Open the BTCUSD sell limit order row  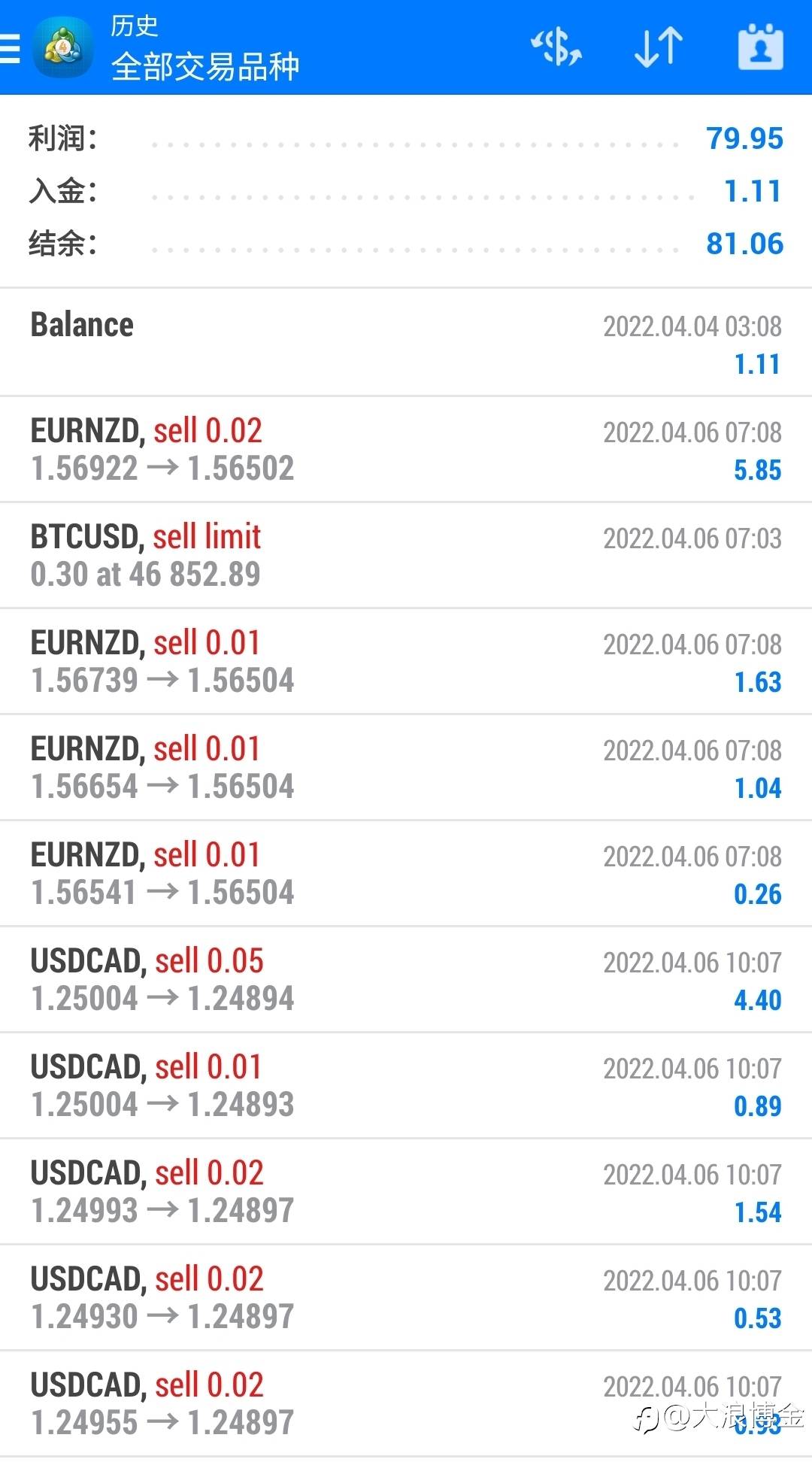[x=406, y=556]
